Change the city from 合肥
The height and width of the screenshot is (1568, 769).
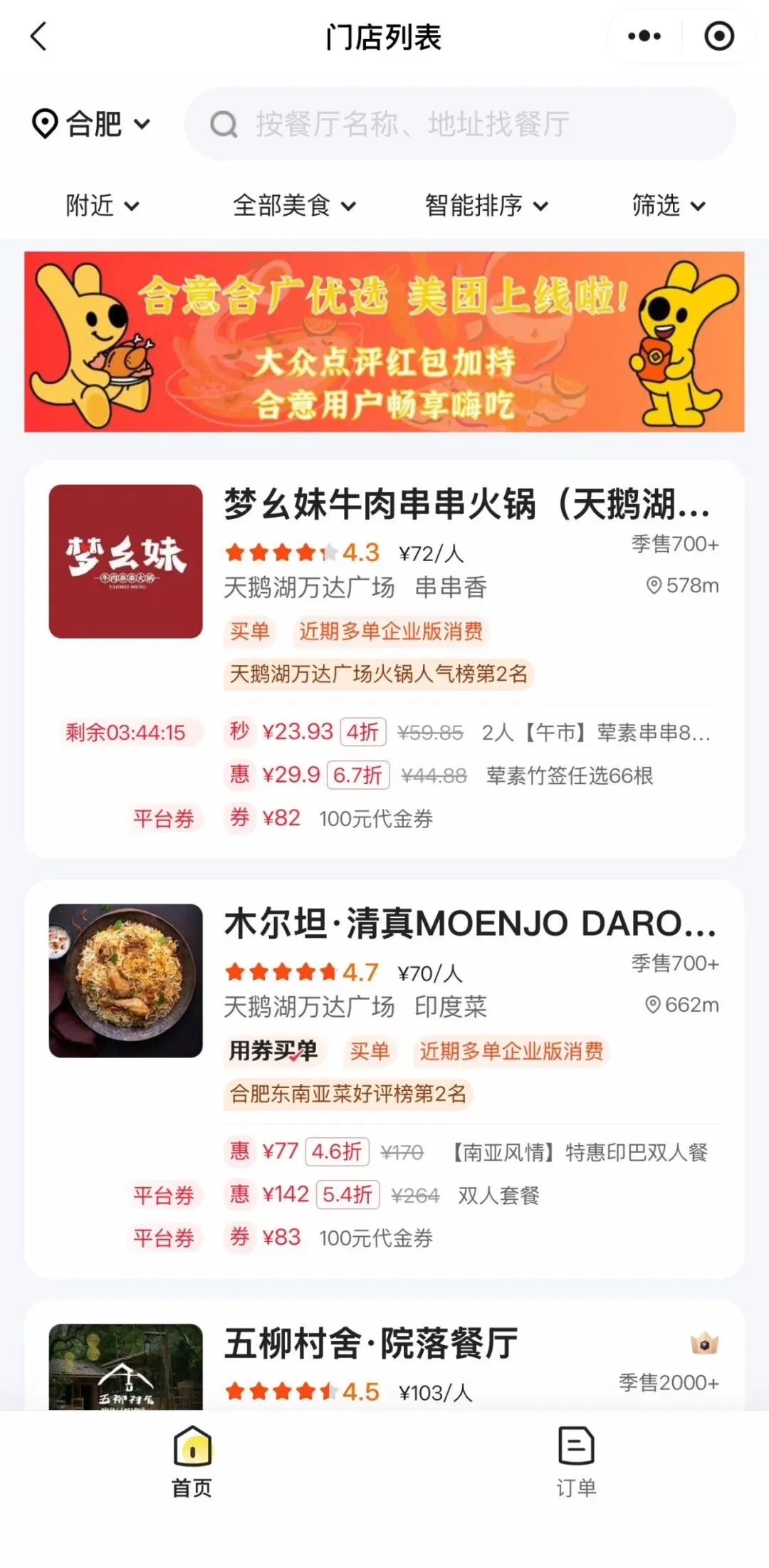pos(91,124)
